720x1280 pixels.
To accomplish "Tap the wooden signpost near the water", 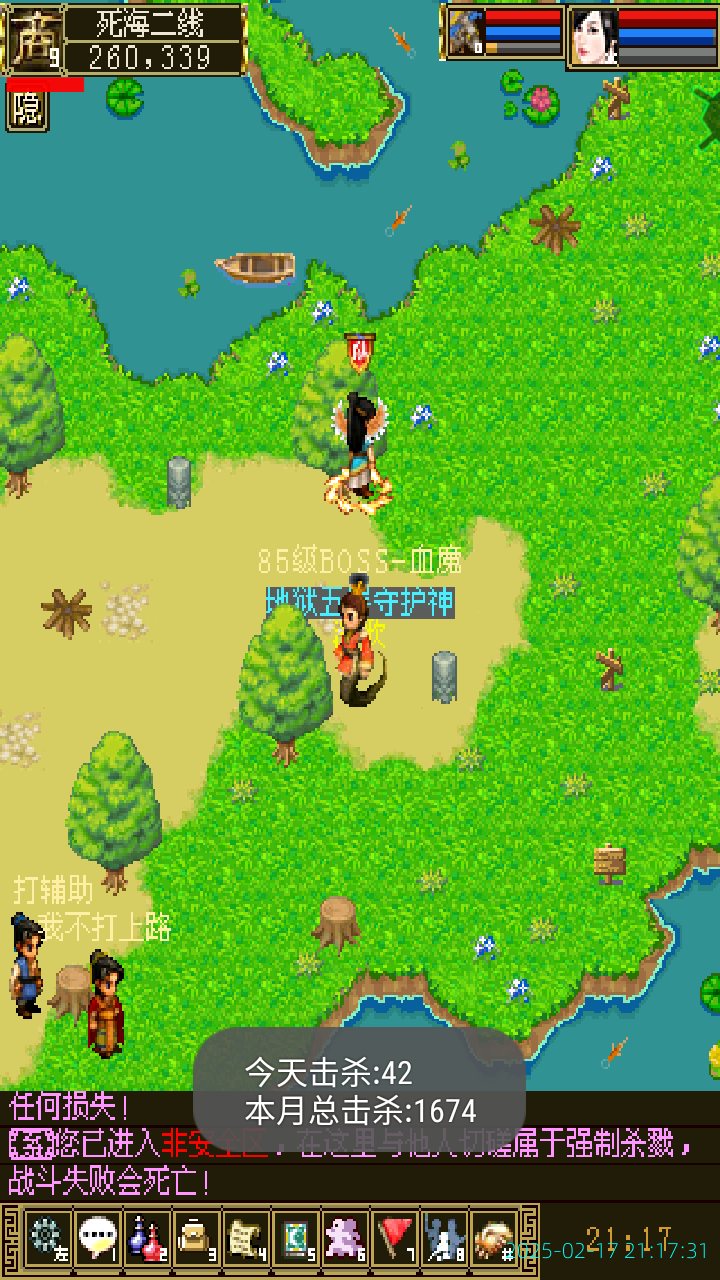I will [x=609, y=862].
